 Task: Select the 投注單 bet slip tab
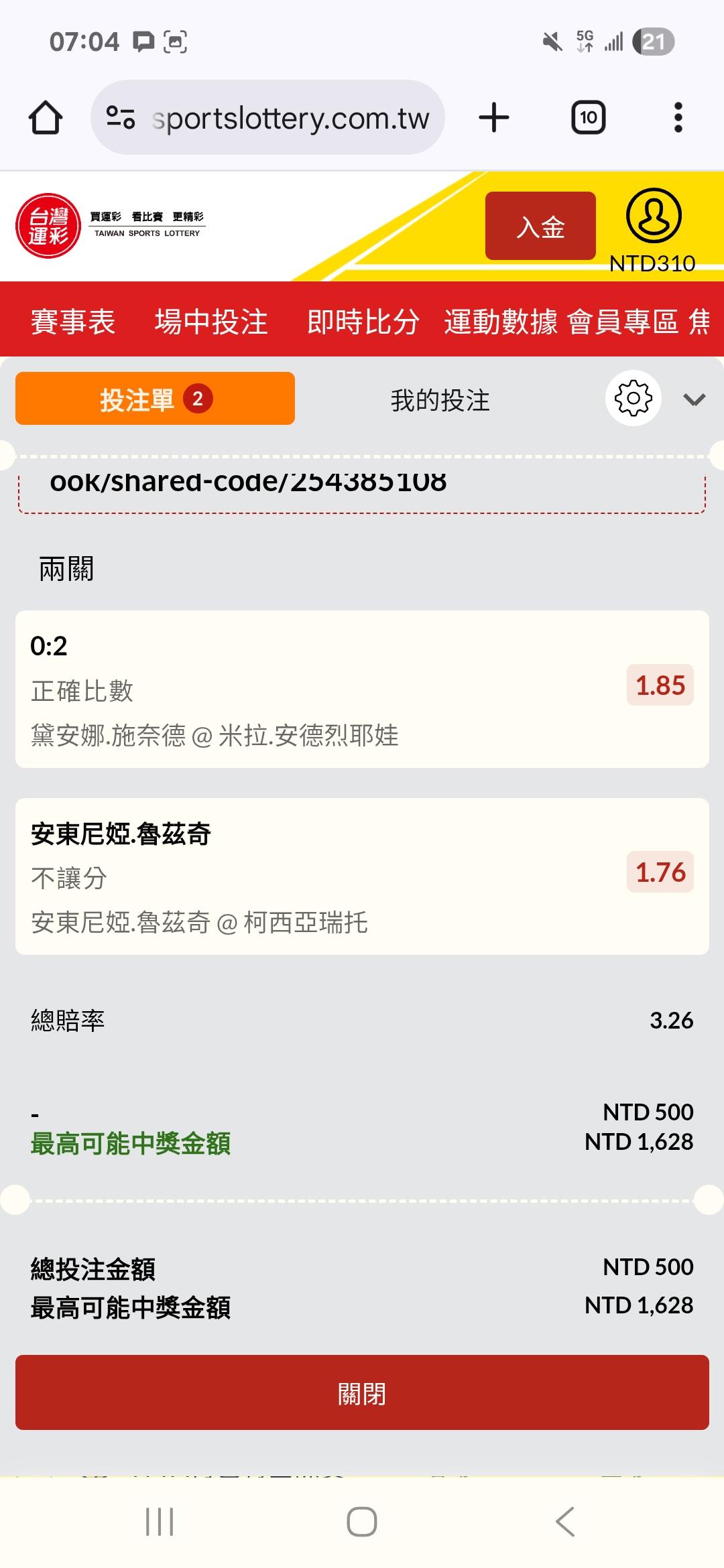pyautogui.click(x=155, y=399)
